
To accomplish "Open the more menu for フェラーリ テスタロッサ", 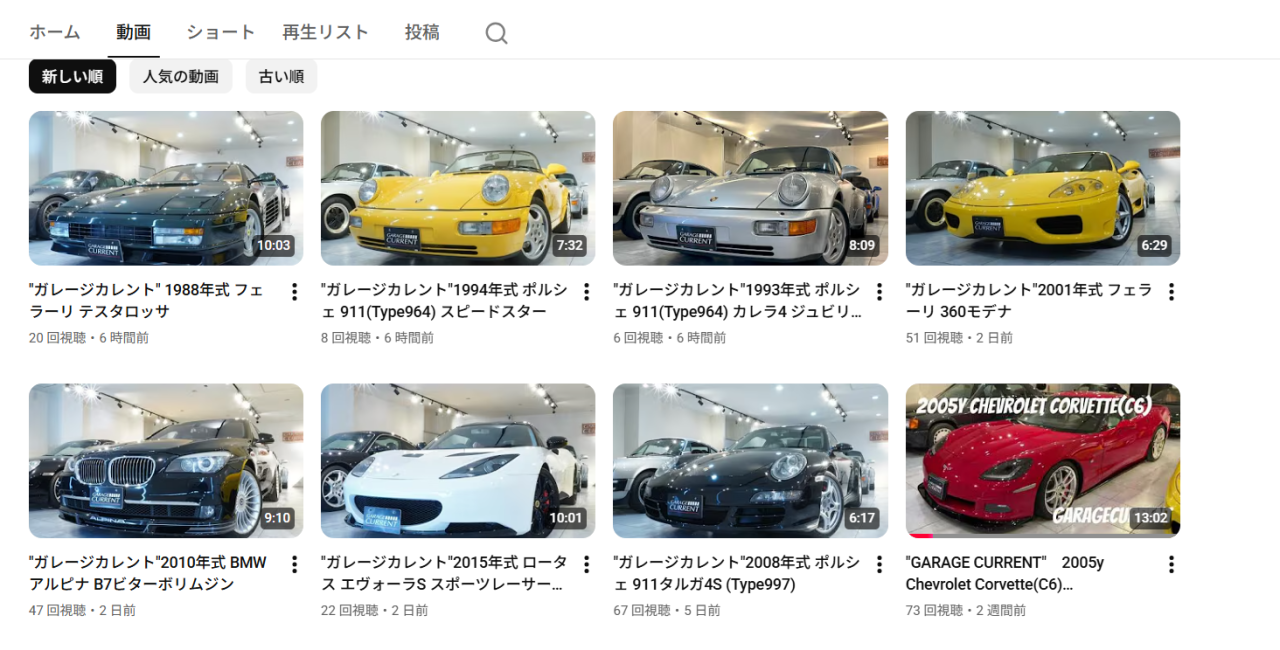I will tap(294, 292).
